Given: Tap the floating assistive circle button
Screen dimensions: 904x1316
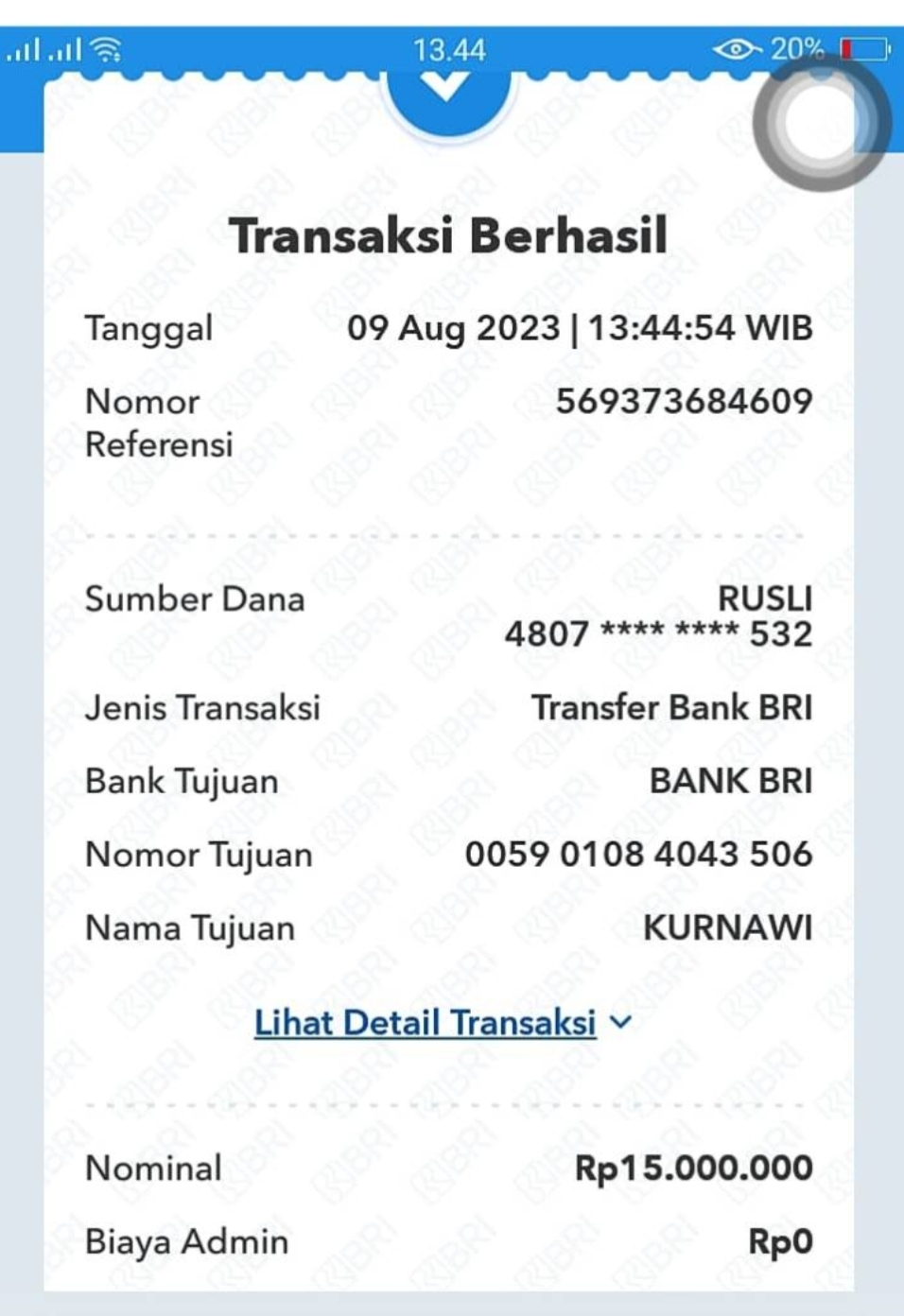Looking at the screenshot, I should (x=820, y=123).
